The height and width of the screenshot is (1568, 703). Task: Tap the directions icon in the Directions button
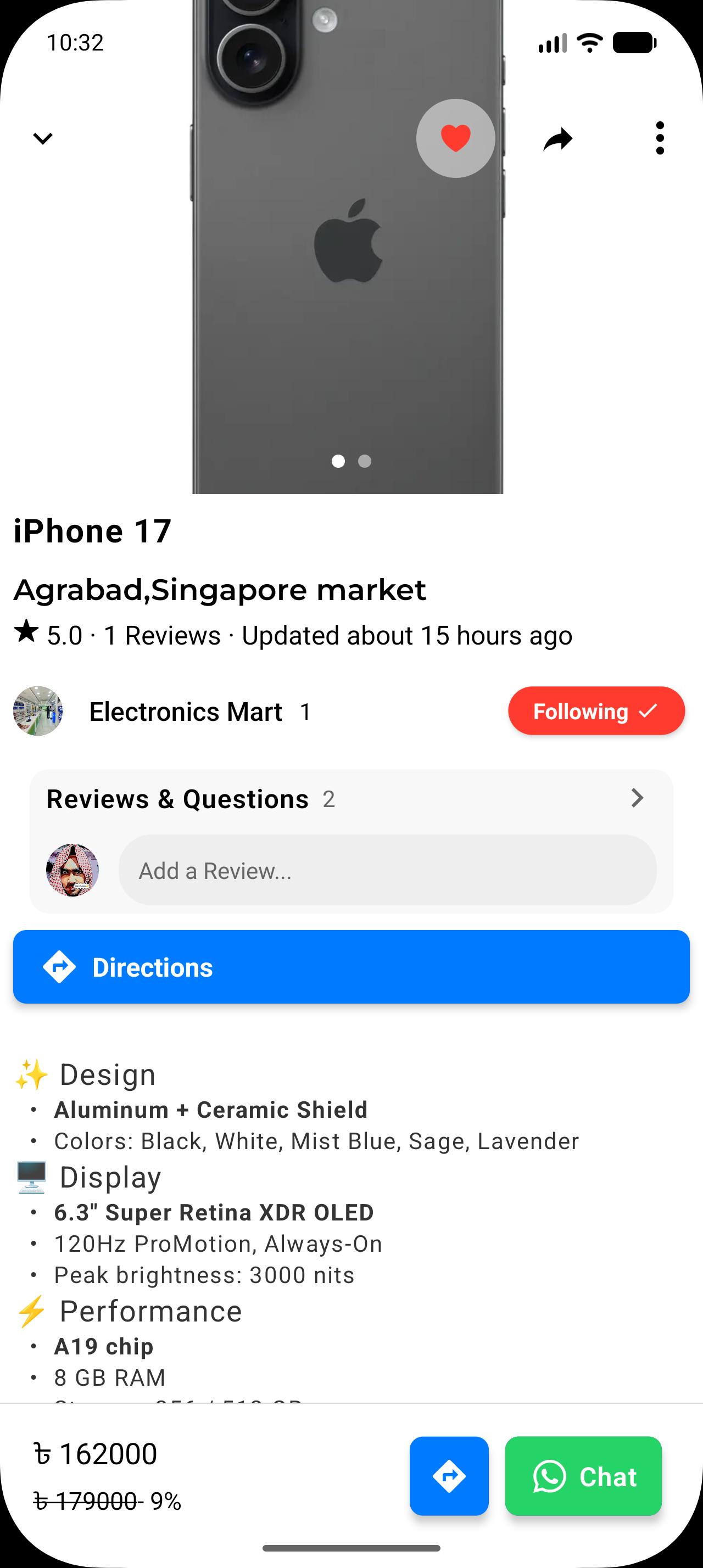pos(59,967)
